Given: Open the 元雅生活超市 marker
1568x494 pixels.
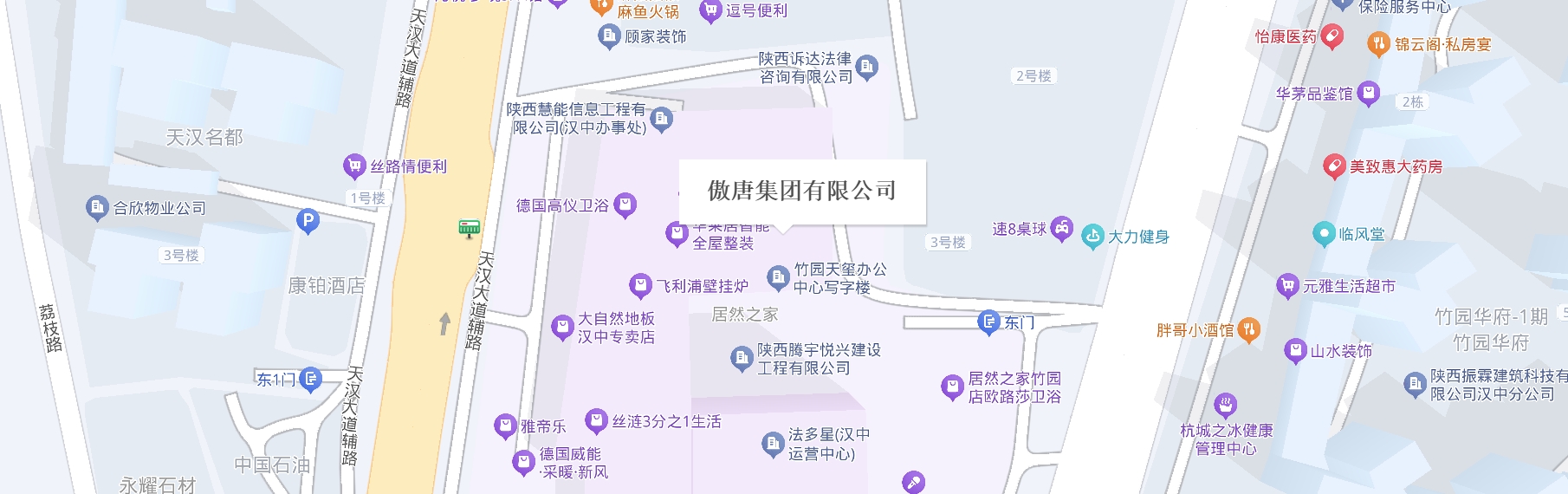Looking at the screenshot, I should click(1287, 285).
